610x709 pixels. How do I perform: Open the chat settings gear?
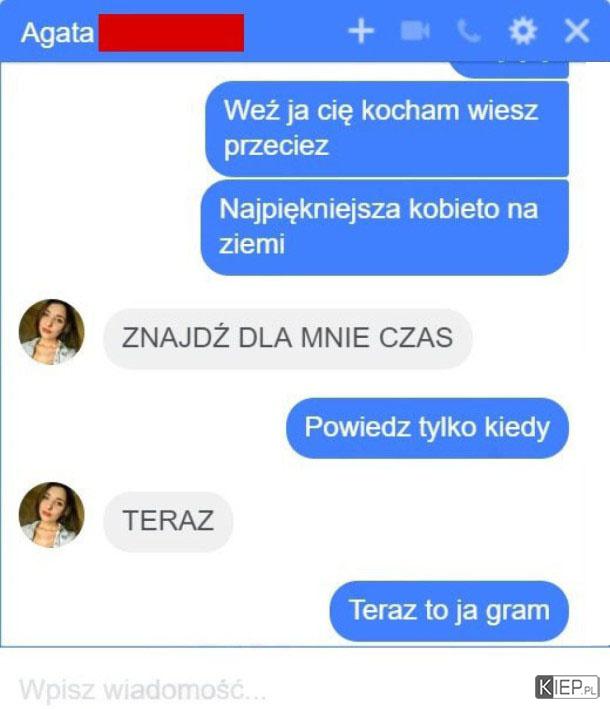click(522, 32)
